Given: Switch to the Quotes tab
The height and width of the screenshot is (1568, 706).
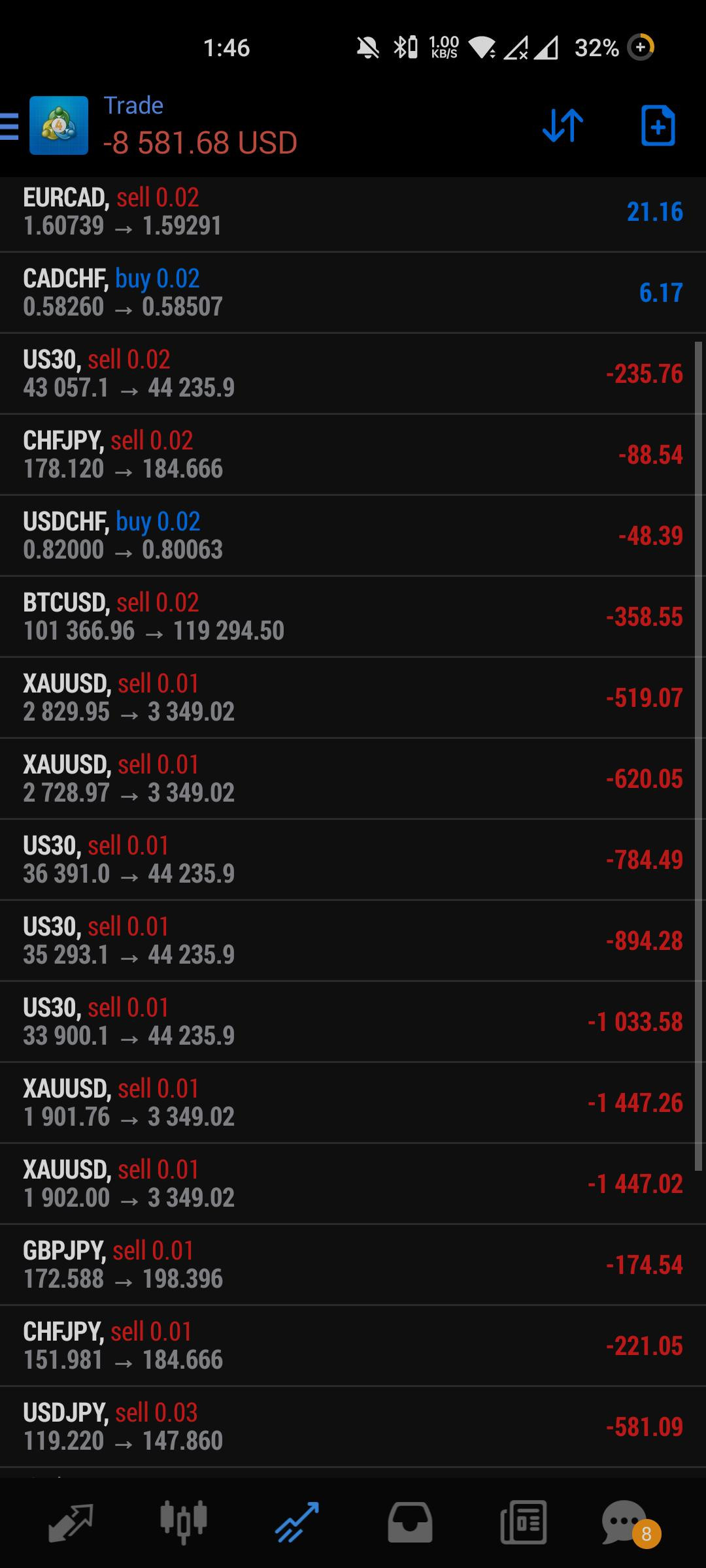Looking at the screenshot, I should 71,1522.
